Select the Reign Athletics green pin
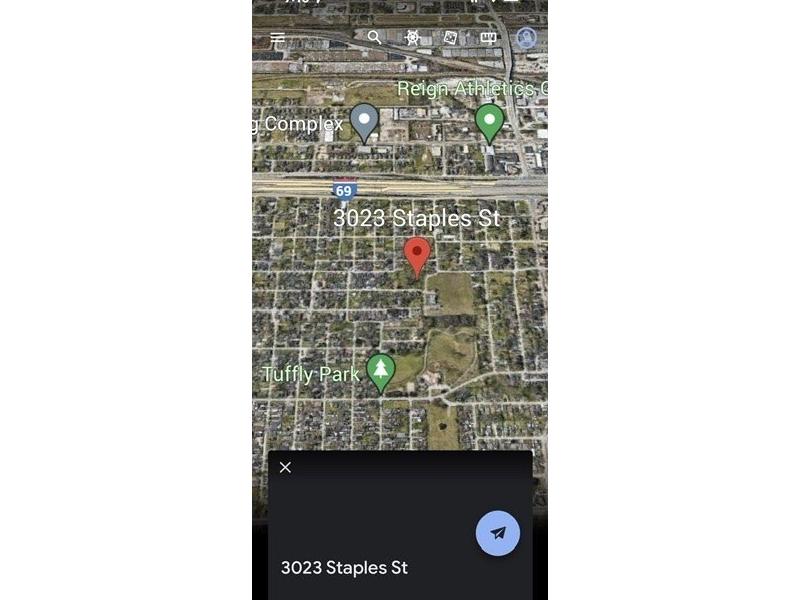This screenshot has height=600, width=800. [488, 122]
